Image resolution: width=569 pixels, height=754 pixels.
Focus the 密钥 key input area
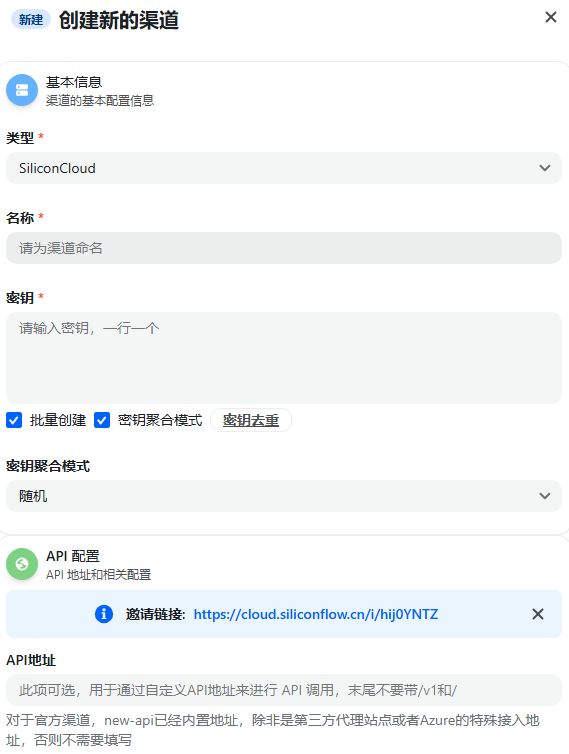(x=284, y=358)
